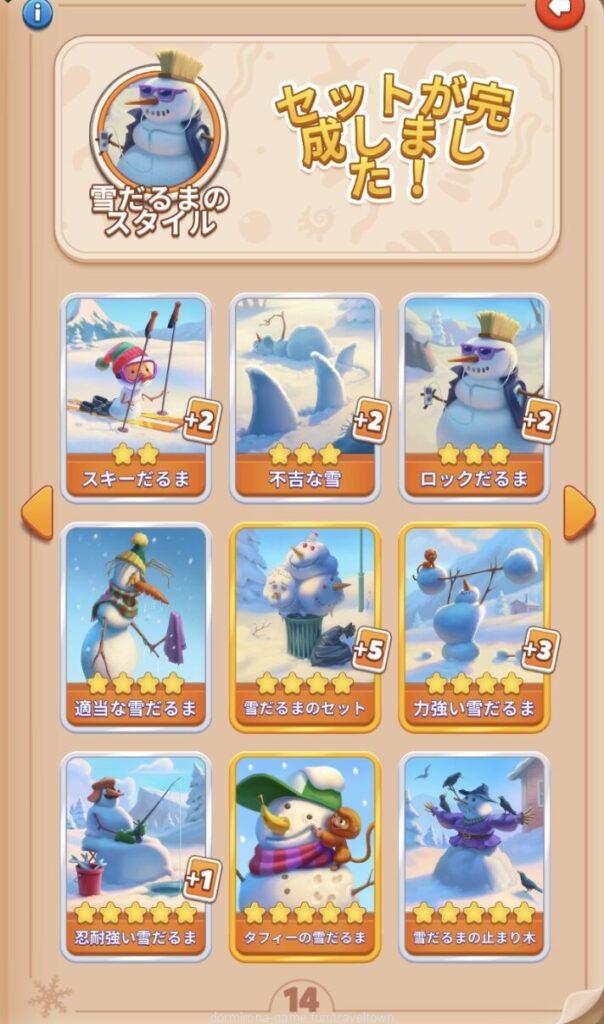This screenshot has height=1024, width=604.
Task: Open the 適当な雪だるま card
Action: coord(137,627)
